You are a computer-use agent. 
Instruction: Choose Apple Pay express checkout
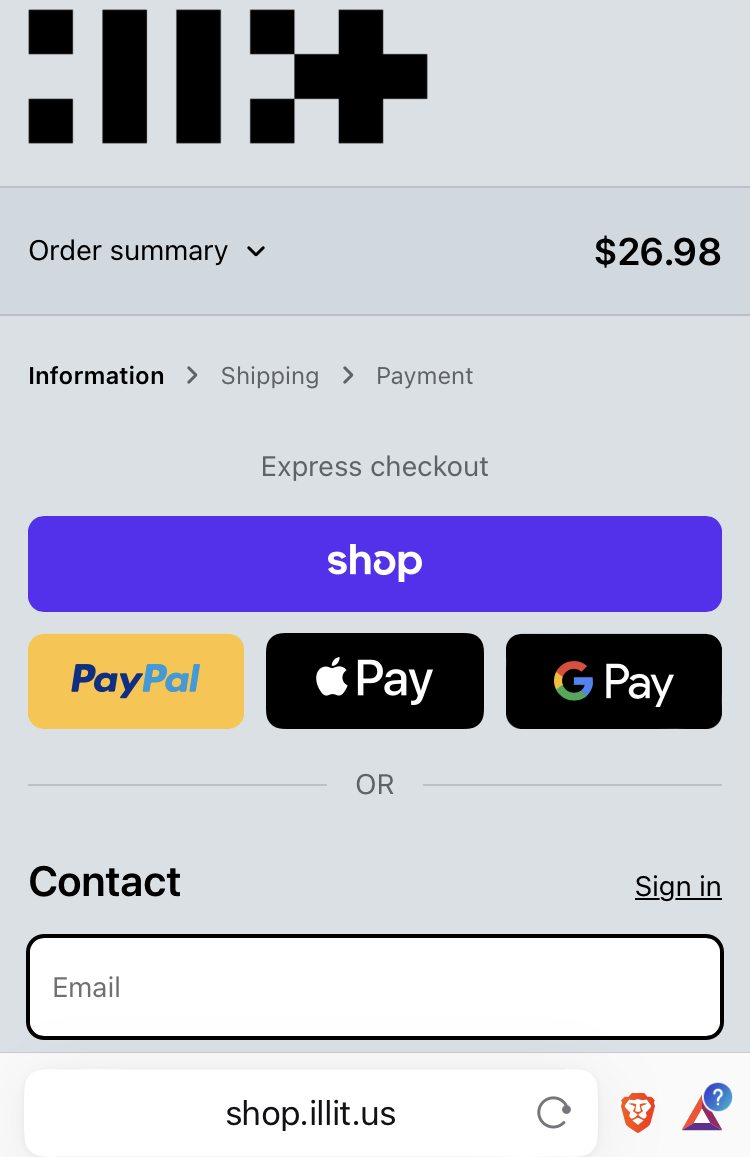[375, 681]
